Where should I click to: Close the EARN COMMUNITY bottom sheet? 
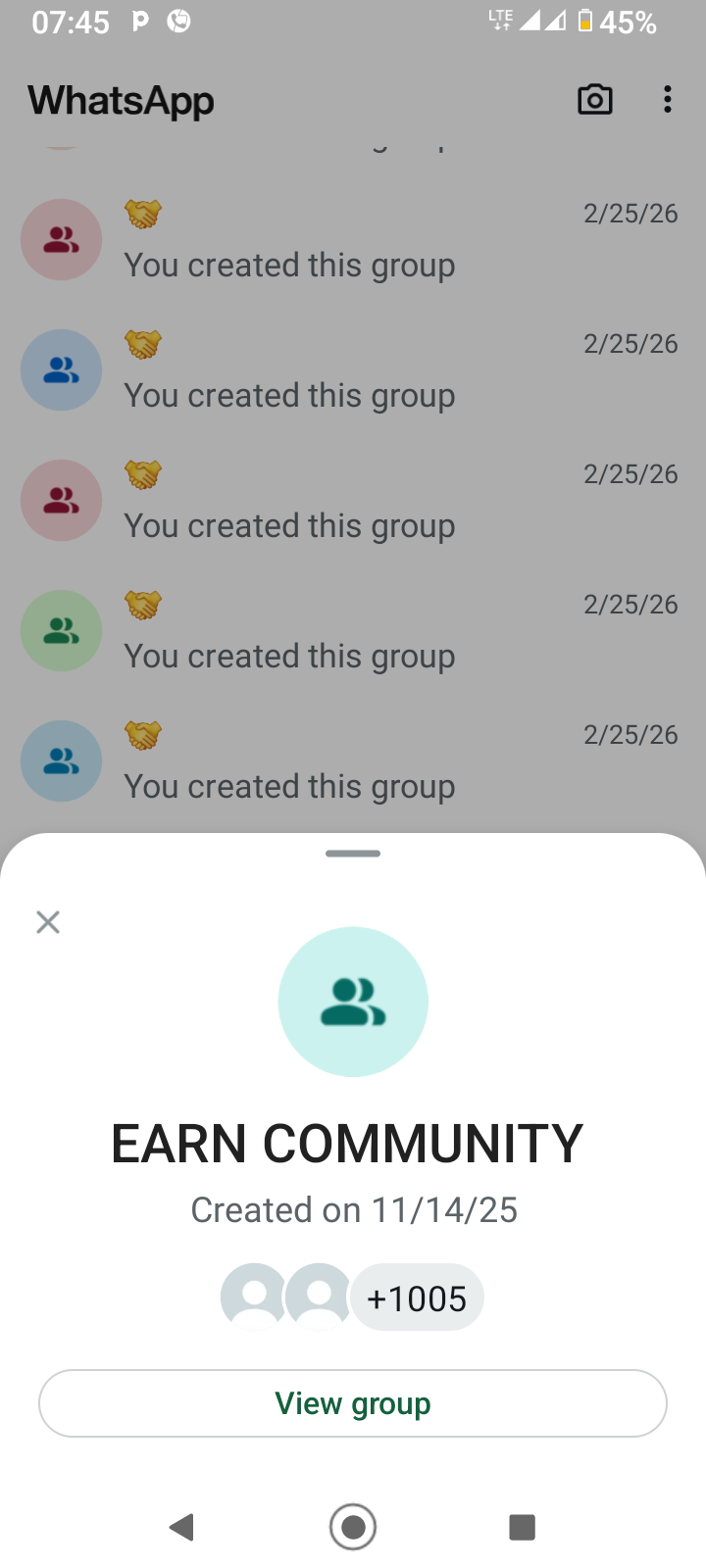click(x=48, y=922)
